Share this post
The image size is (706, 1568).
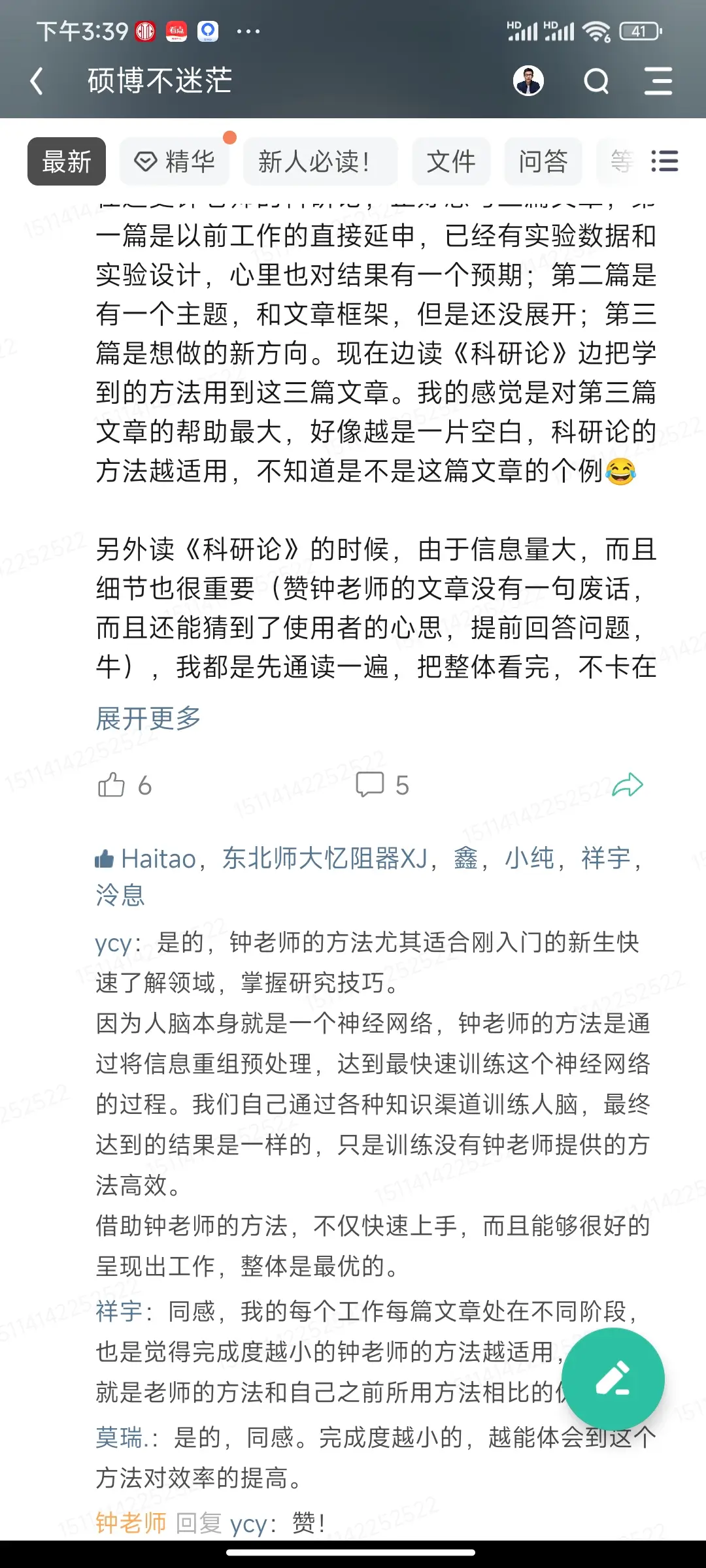coord(628,785)
